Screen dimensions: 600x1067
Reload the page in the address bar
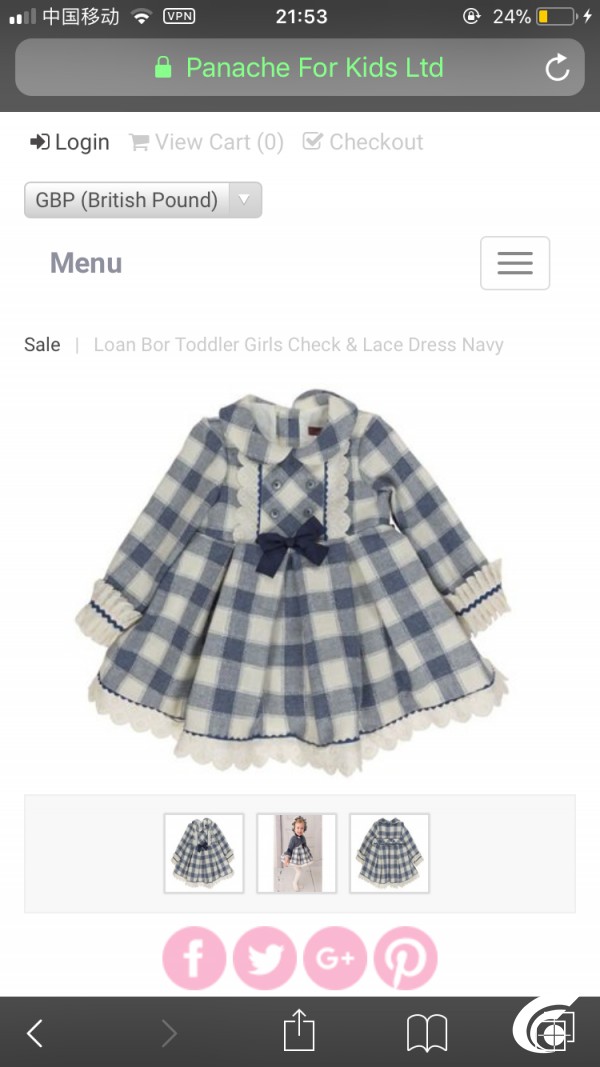(557, 67)
